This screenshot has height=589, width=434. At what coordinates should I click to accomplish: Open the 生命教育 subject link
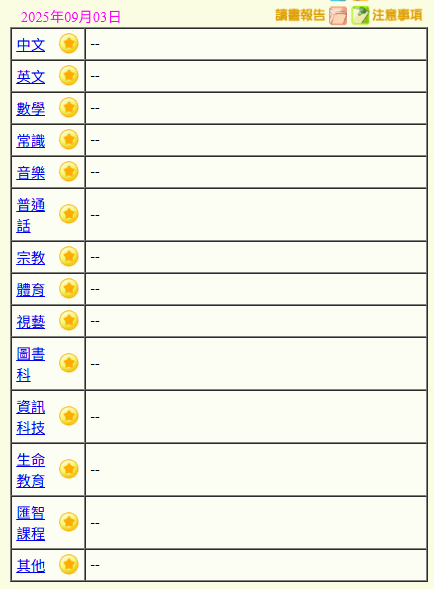31,470
